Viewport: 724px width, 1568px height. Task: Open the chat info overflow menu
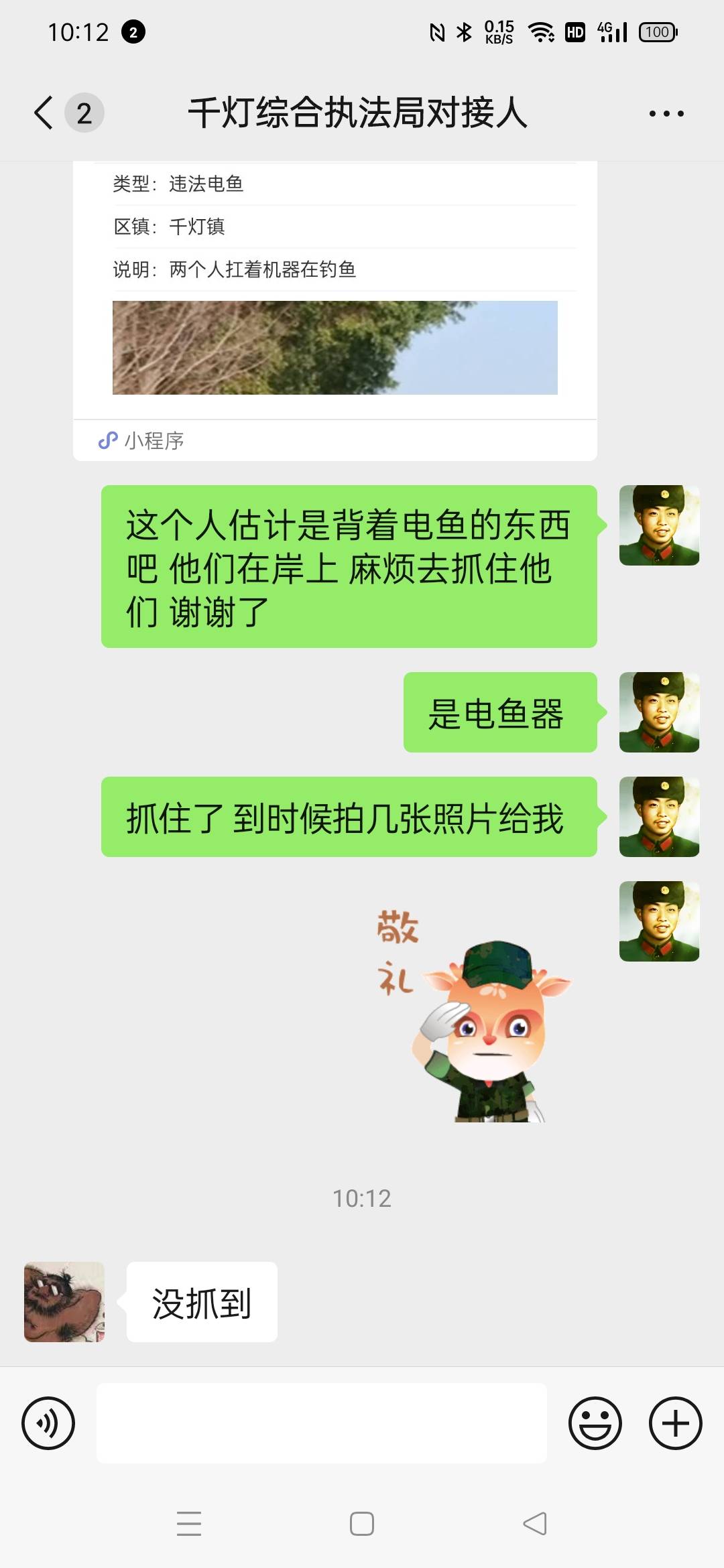pyautogui.click(x=666, y=113)
